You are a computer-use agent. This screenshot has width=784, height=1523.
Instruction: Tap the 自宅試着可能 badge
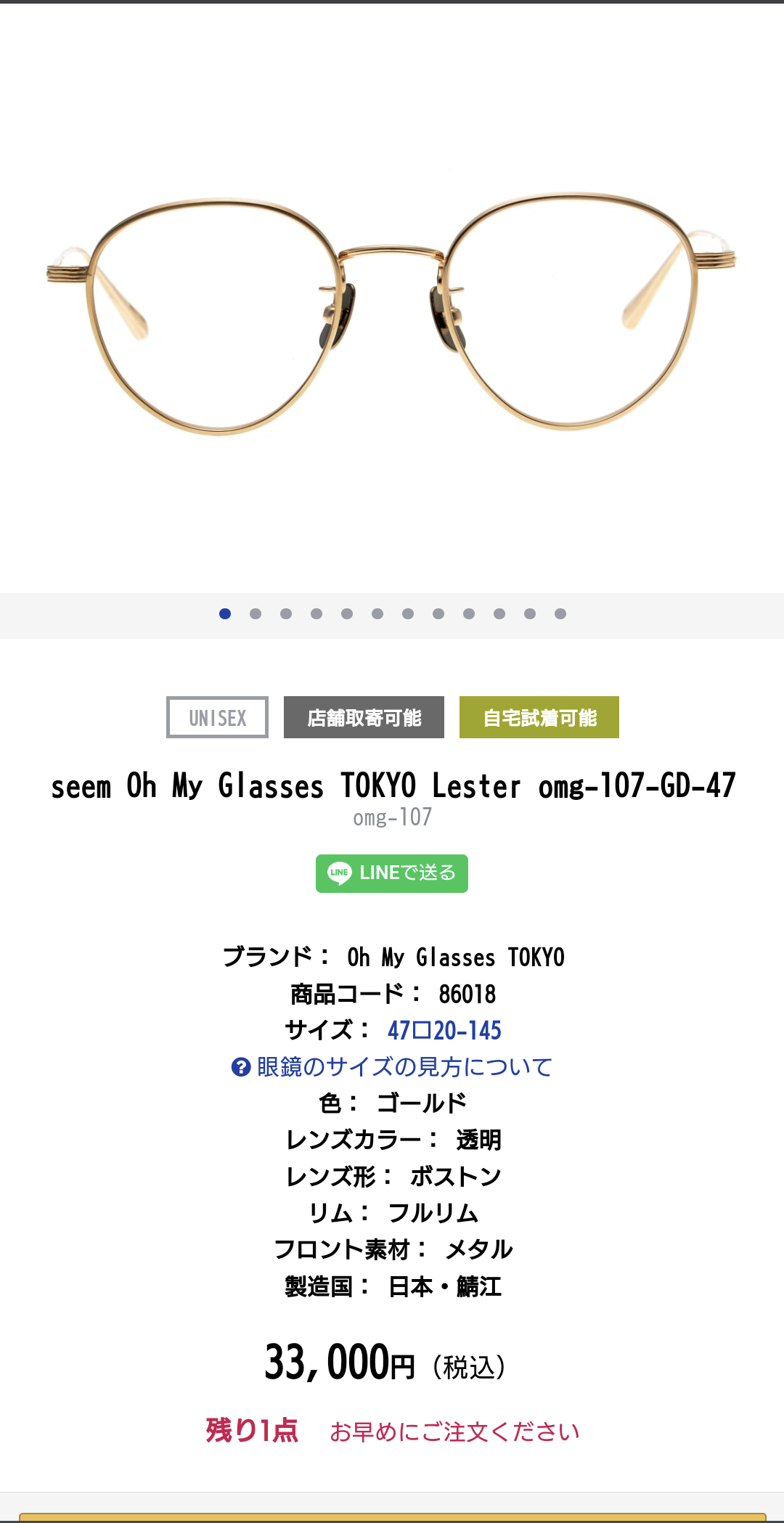pos(539,717)
